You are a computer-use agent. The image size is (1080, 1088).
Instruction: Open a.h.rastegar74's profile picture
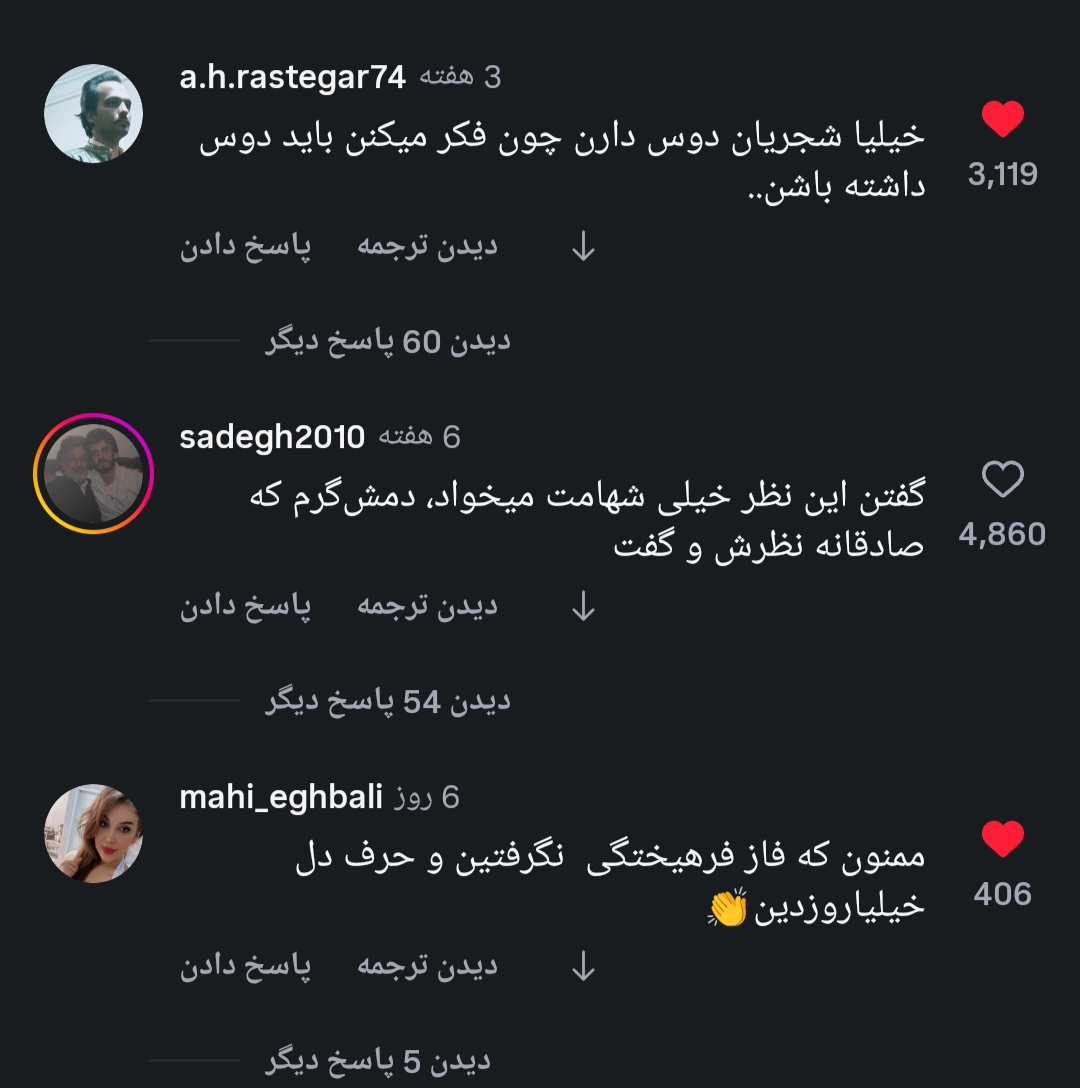click(94, 114)
